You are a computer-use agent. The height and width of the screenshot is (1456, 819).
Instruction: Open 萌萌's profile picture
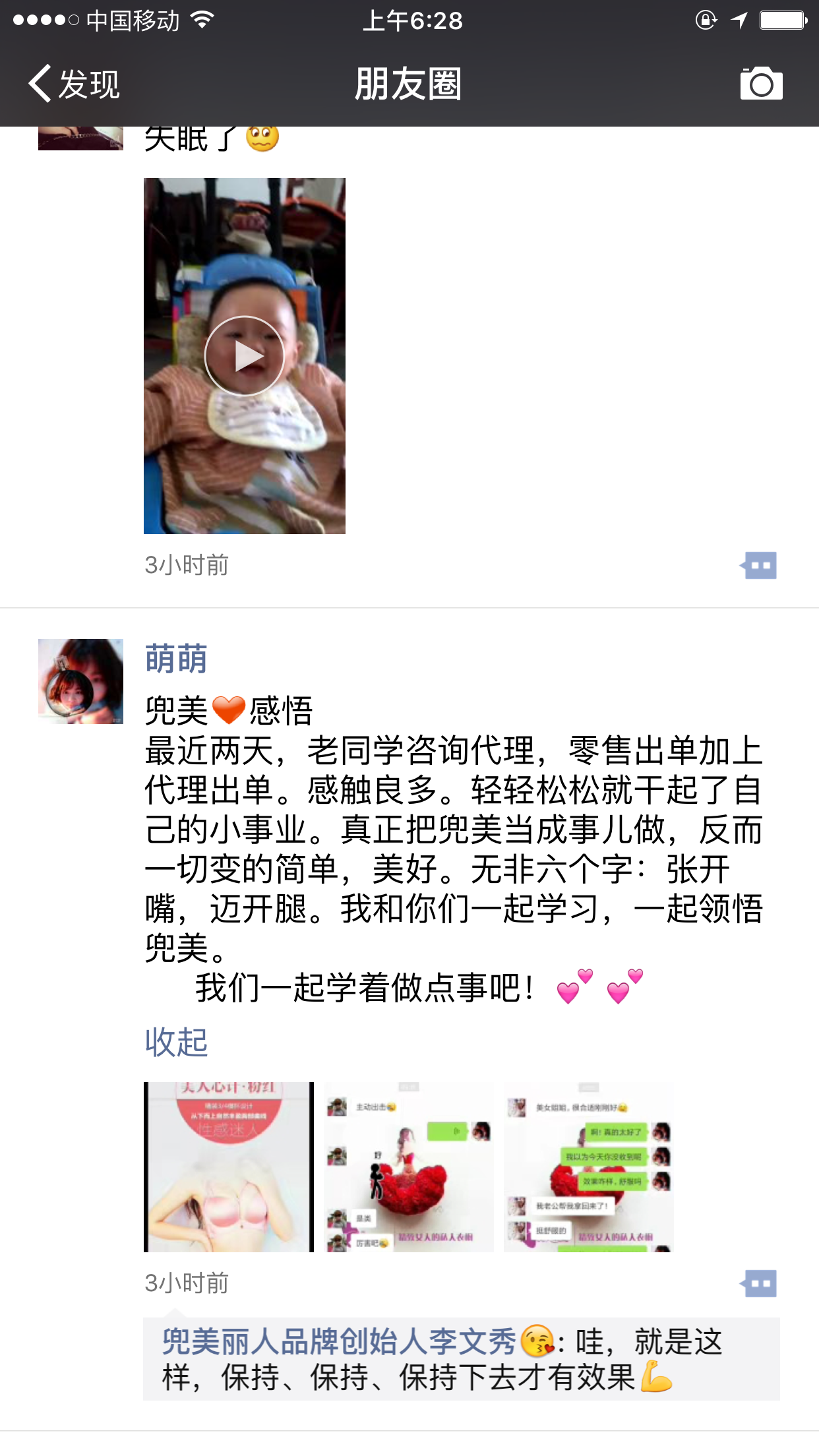[x=80, y=681]
